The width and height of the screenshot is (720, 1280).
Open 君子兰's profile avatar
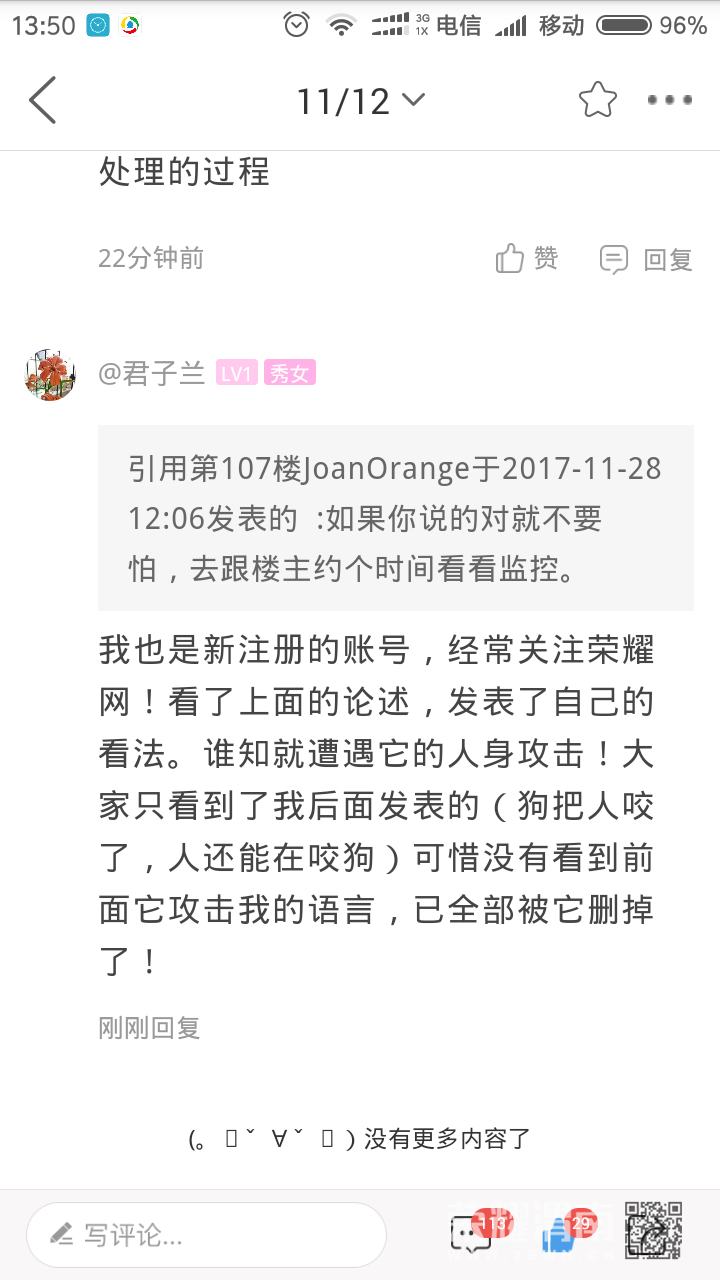click(x=50, y=376)
